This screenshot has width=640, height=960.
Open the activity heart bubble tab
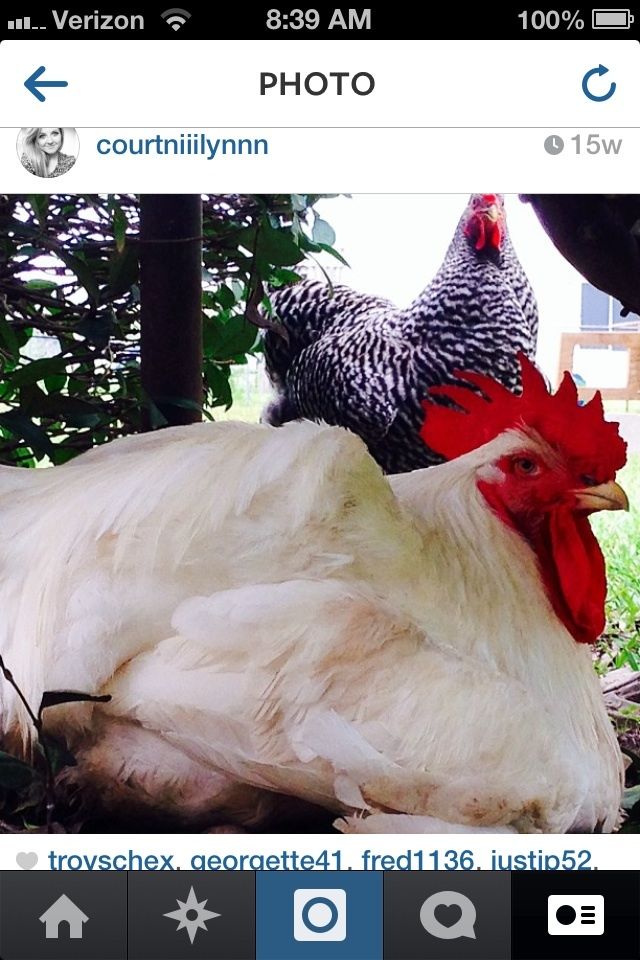coord(447,916)
